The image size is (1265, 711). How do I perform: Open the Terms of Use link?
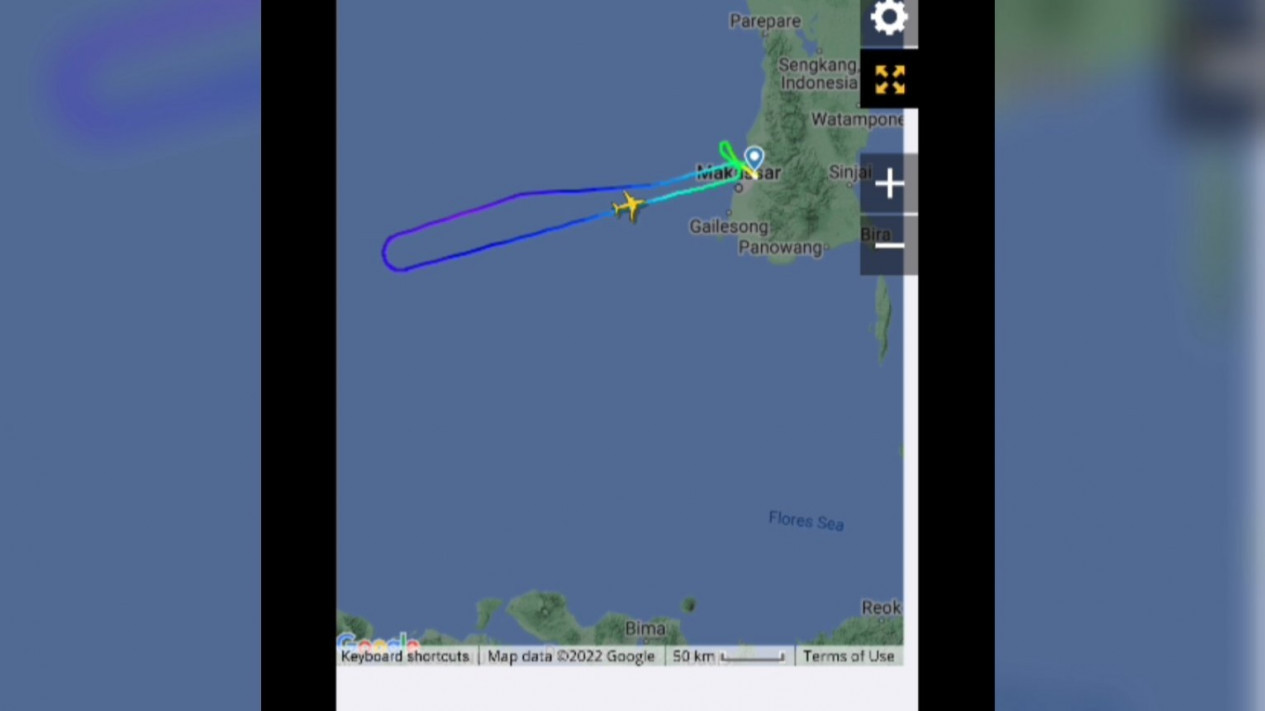pyautogui.click(x=848, y=656)
